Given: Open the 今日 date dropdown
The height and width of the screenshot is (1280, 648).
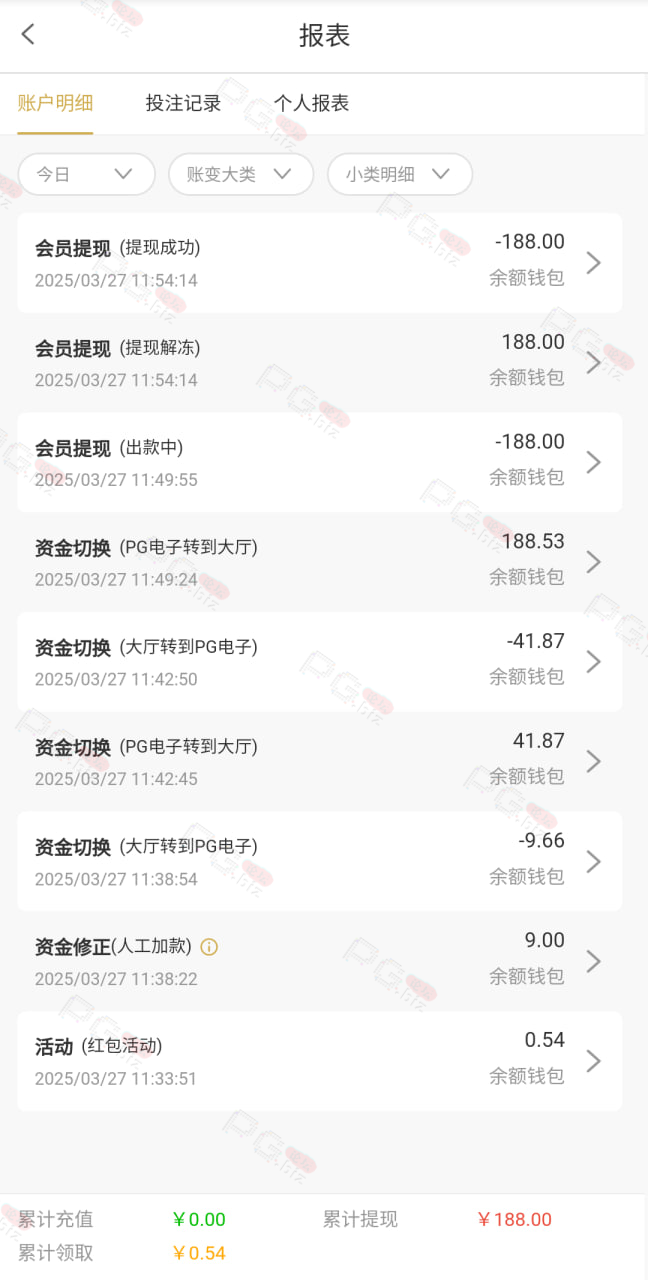Looking at the screenshot, I should [x=87, y=174].
